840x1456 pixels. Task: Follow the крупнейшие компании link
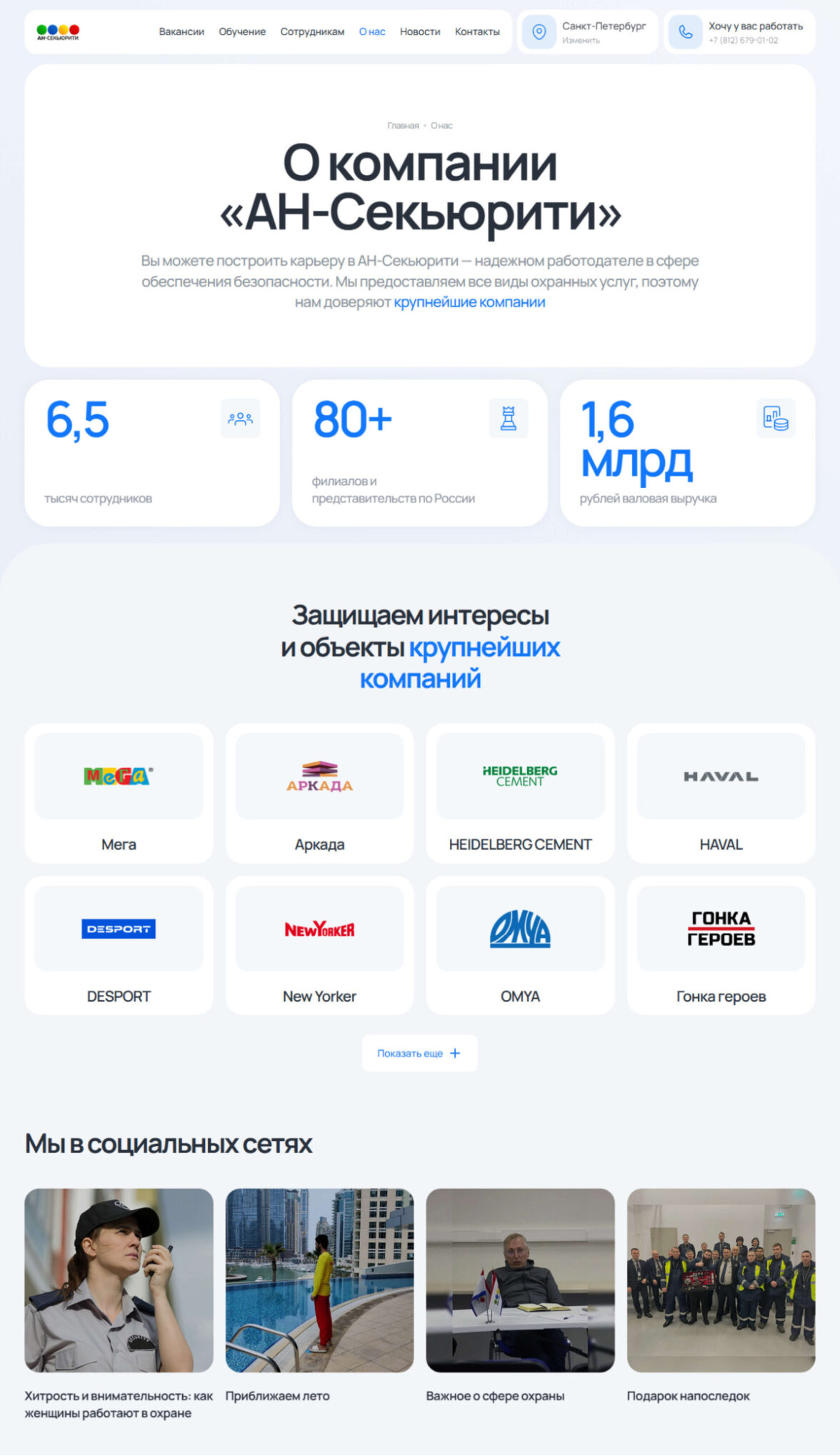(x=469, y=302)
